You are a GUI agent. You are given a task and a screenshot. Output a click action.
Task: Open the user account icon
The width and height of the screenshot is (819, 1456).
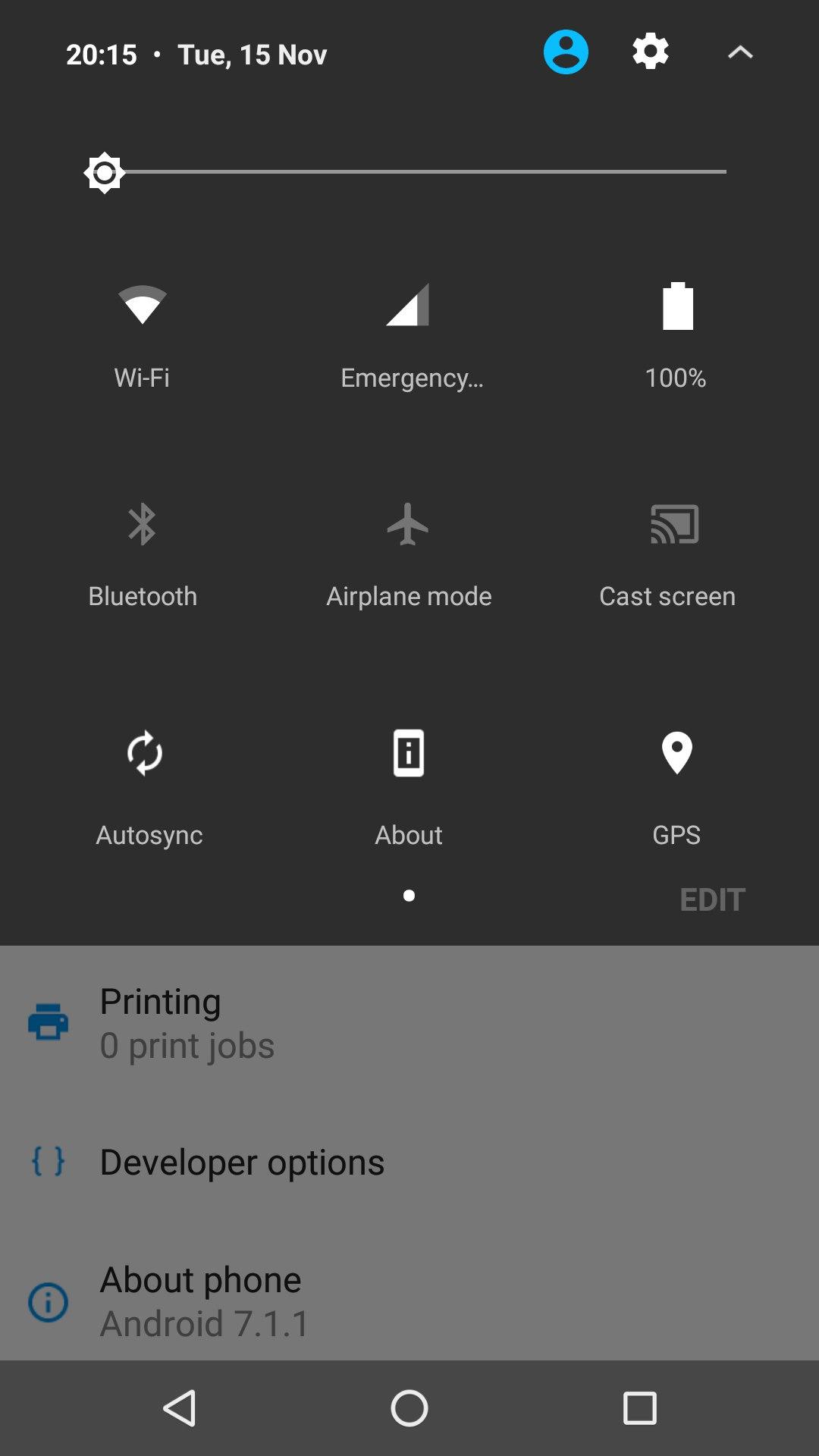click(x=566, y=52)
